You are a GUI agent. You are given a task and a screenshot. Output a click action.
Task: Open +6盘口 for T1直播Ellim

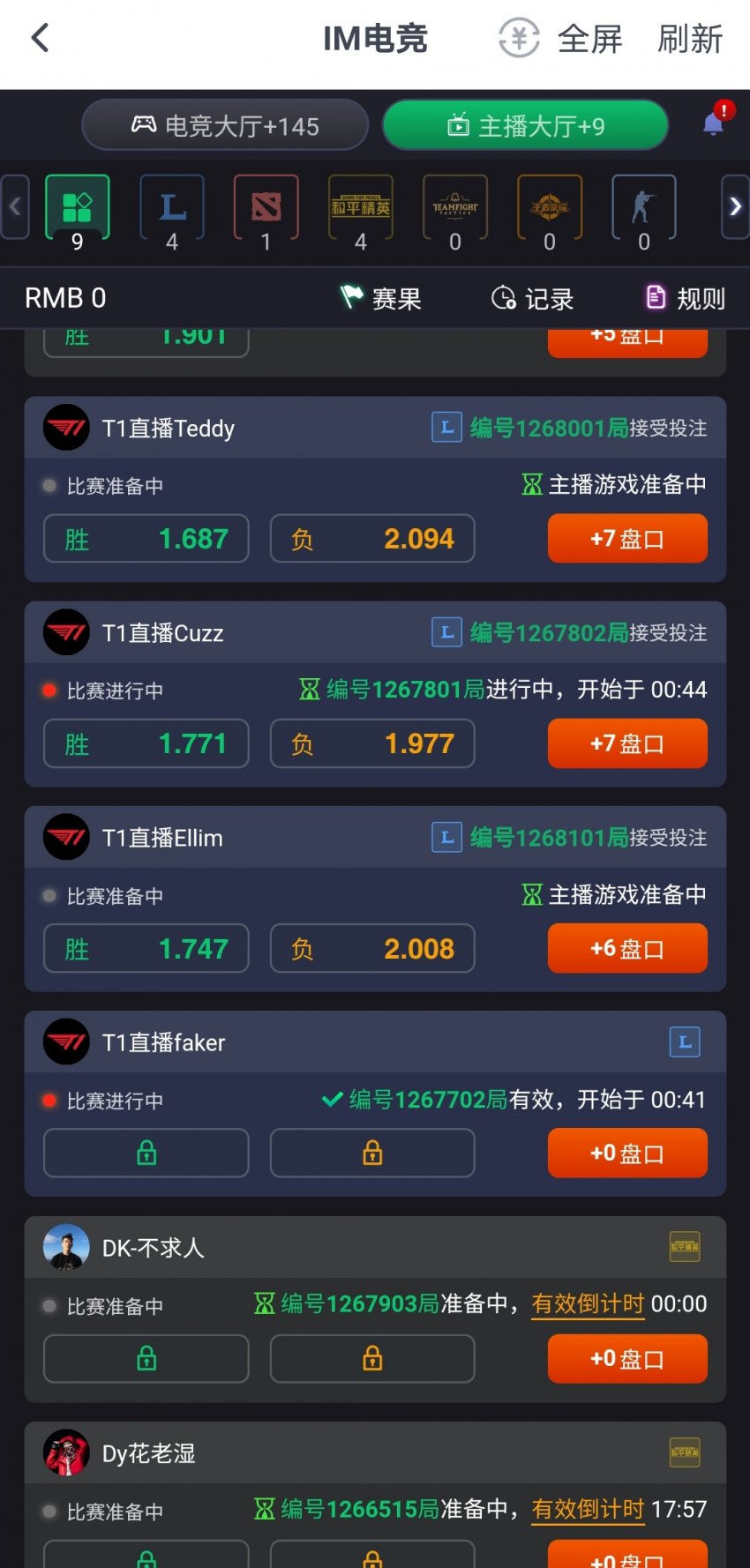click(x=627, y=949)
